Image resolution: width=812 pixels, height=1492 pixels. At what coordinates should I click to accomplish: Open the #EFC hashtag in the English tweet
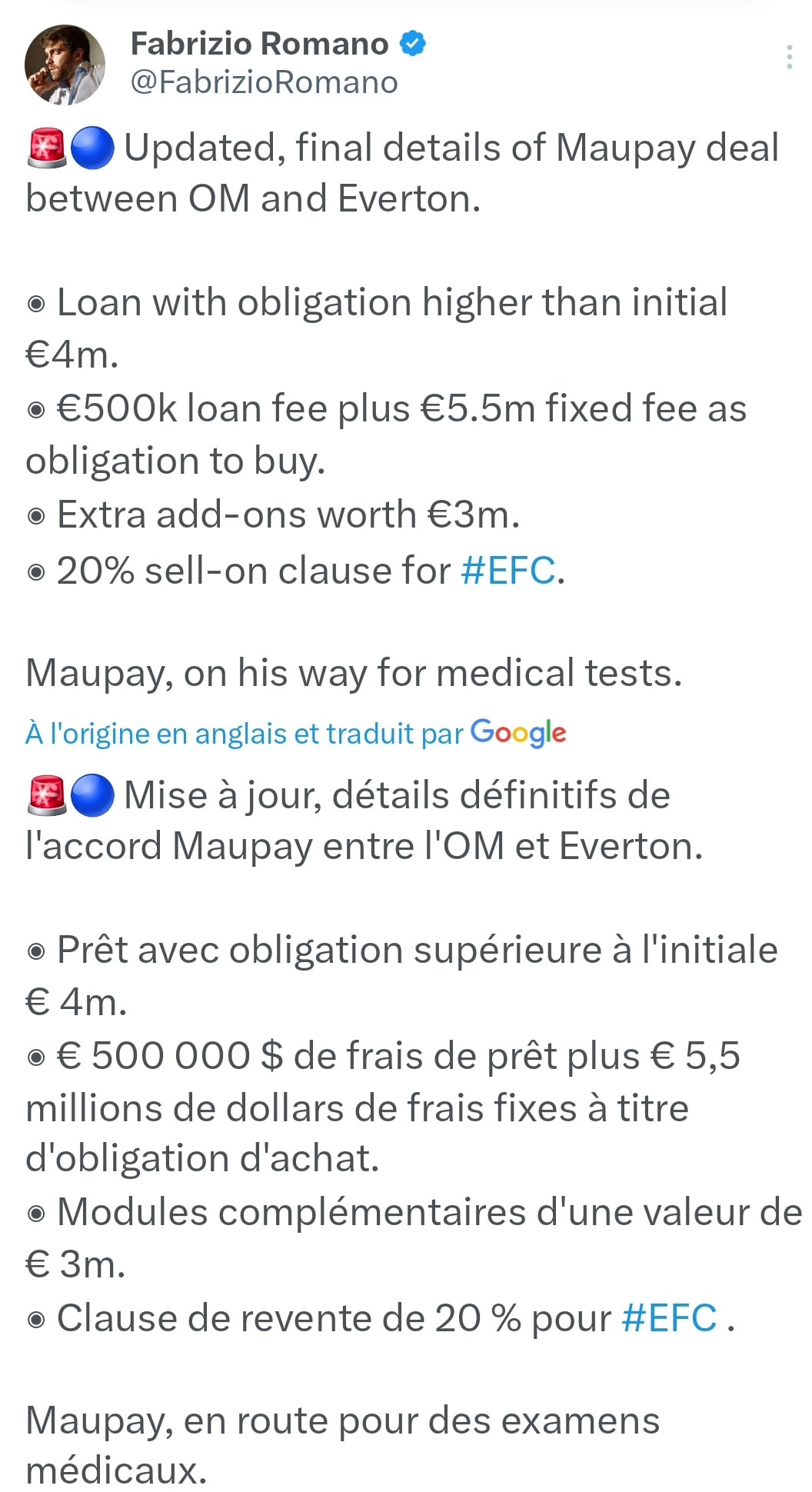point(508,571)
